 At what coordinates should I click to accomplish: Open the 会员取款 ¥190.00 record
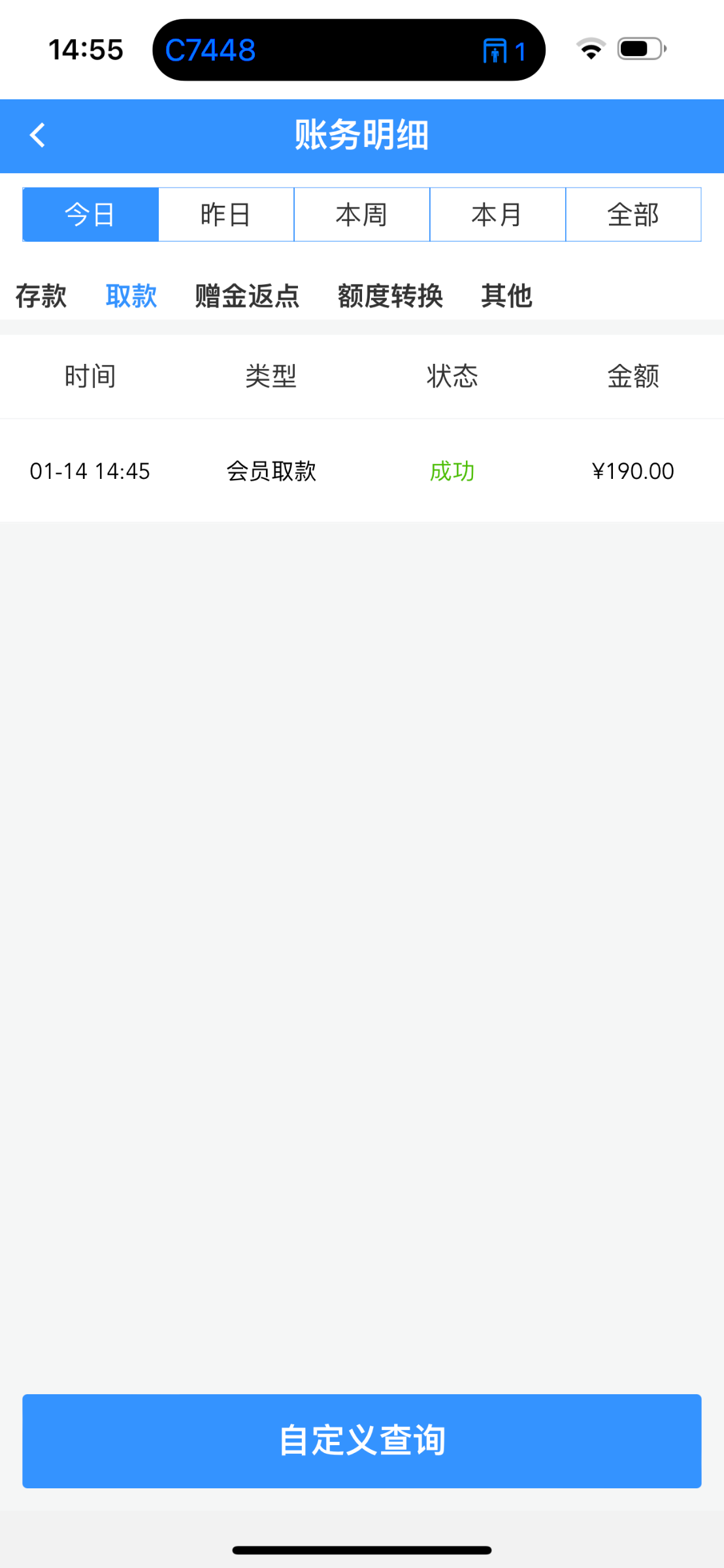(x=362, y=471)
